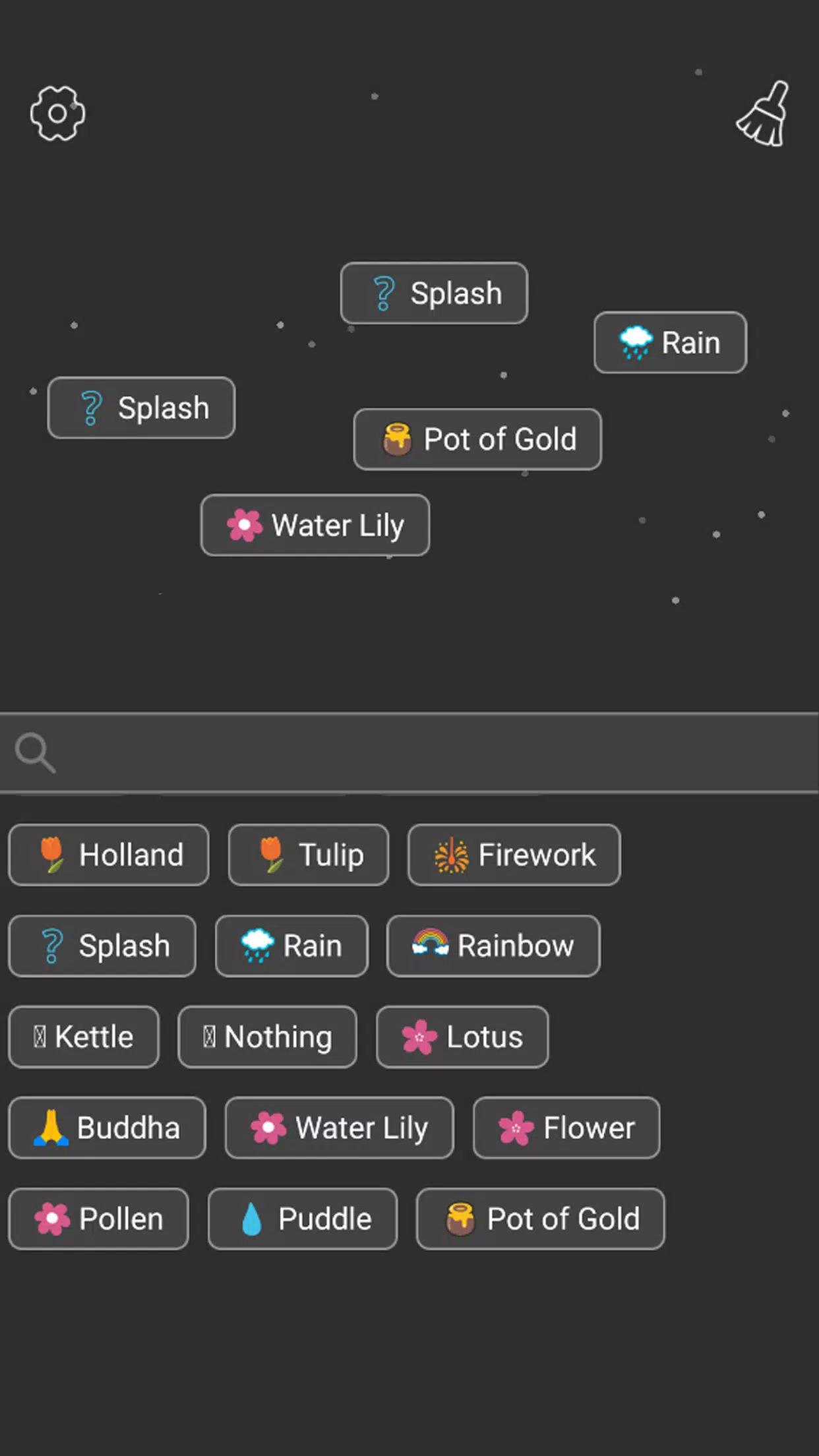Tap the Pot of Gold chip on canvas
Screen dimensions: 819x1456
477,439
